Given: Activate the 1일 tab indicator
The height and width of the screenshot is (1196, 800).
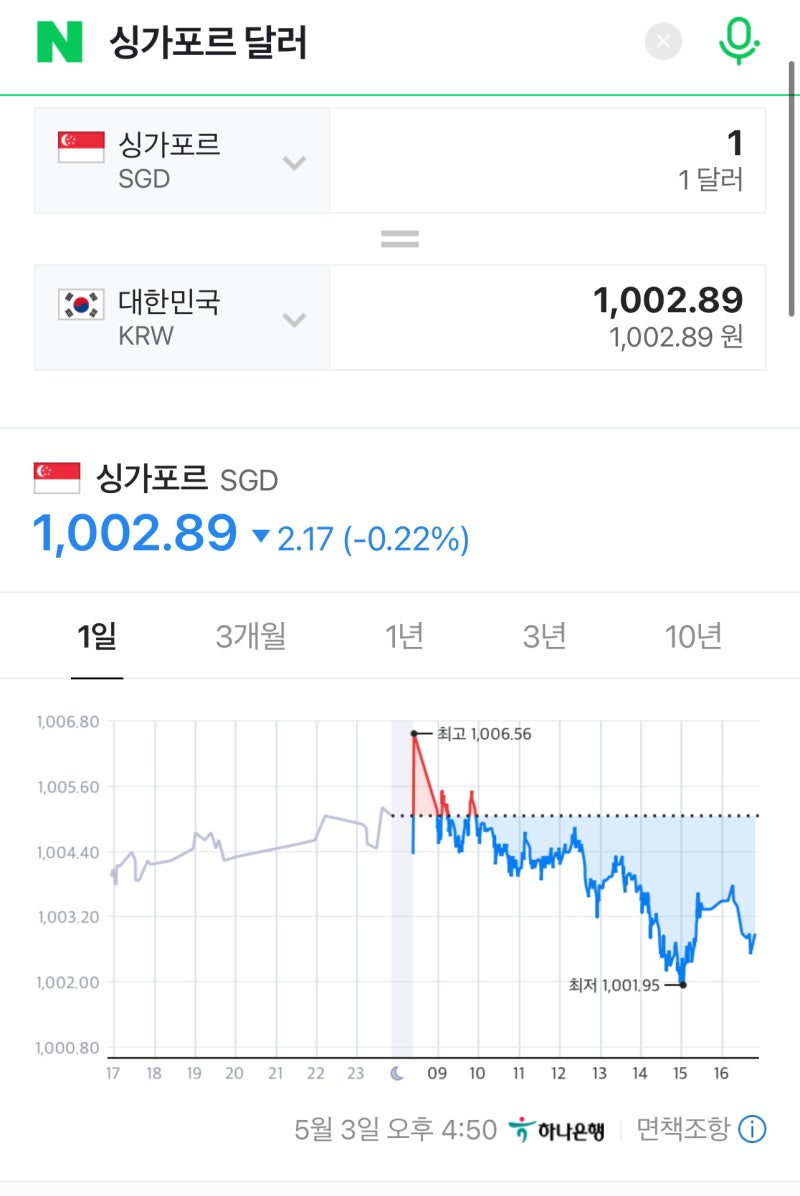Looking at the screenshot, I should 98,634.
